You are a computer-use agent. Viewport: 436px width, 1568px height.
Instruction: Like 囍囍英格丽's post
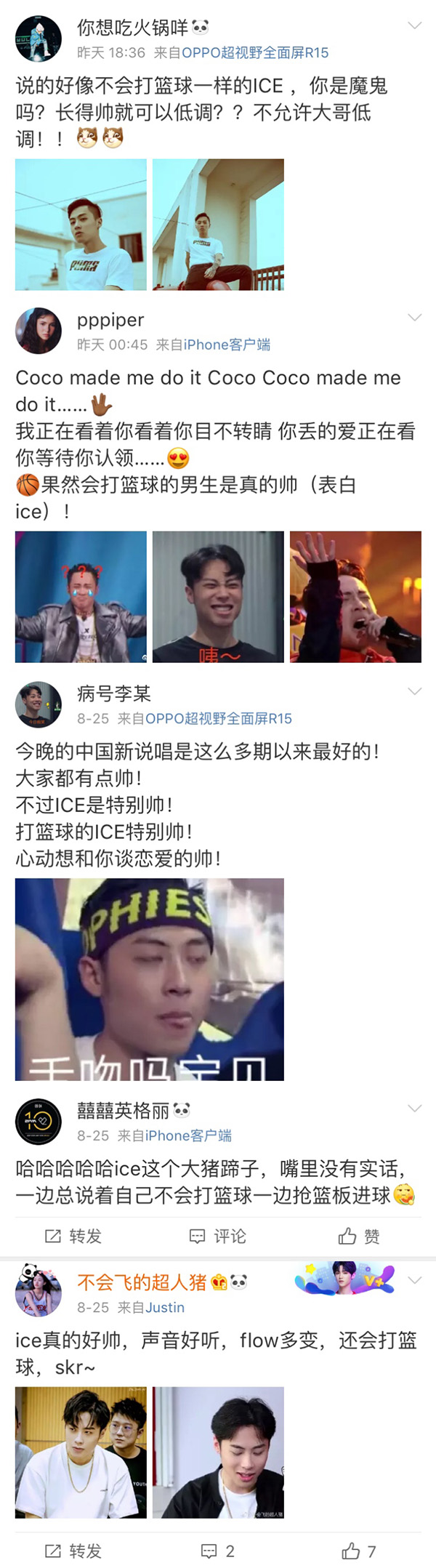(359, 1237)
